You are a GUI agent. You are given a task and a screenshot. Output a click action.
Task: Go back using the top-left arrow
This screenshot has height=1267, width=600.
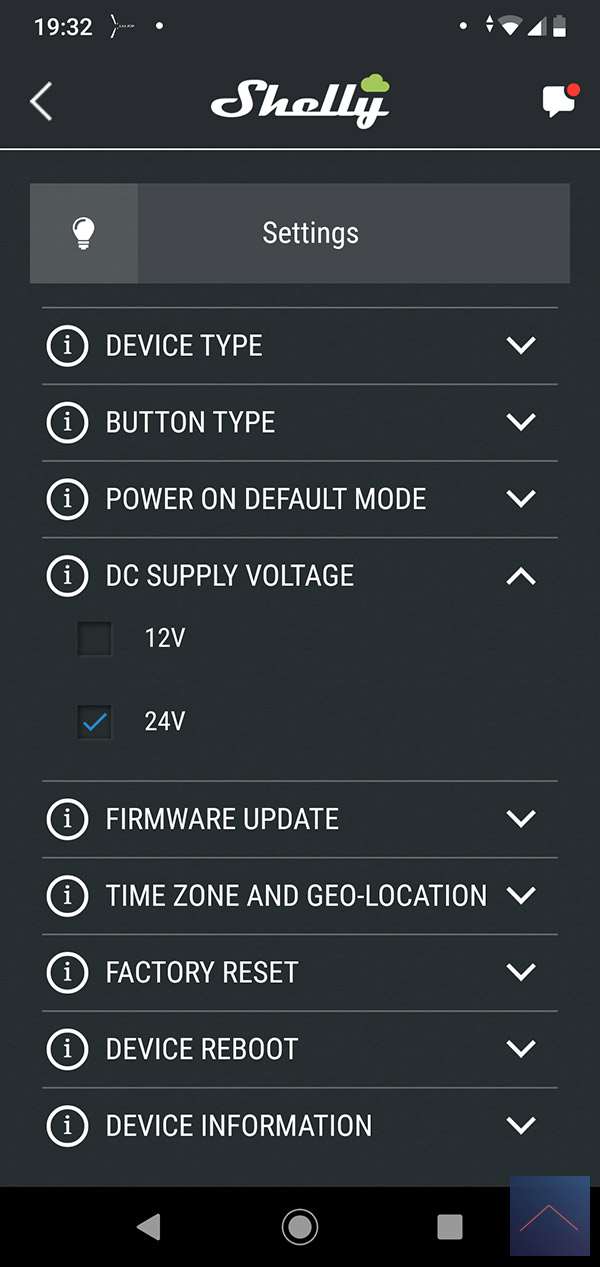click(41, 102)
